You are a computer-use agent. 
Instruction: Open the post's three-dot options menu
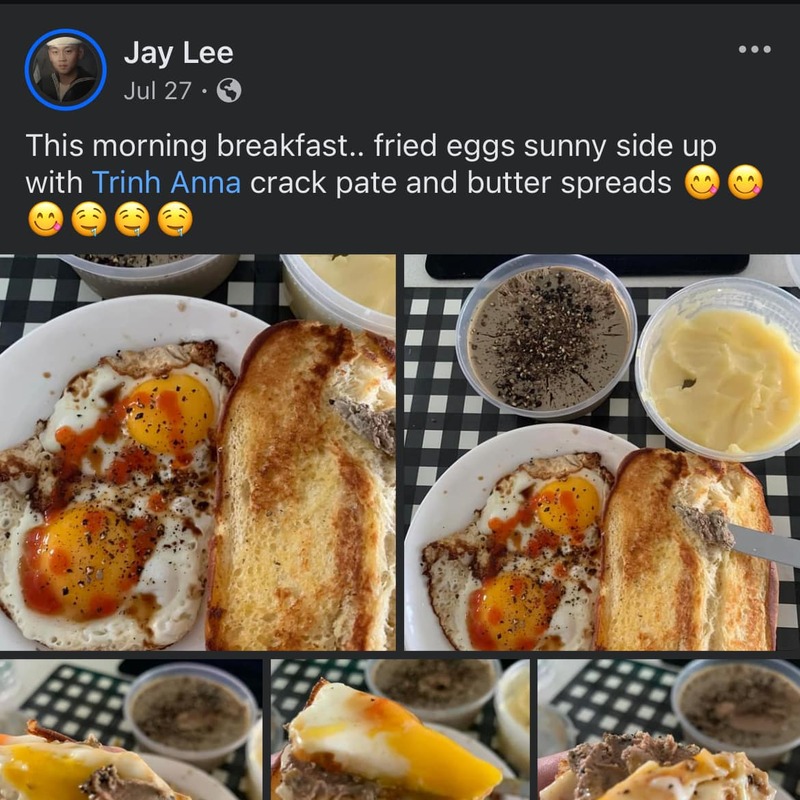point(754,49)
